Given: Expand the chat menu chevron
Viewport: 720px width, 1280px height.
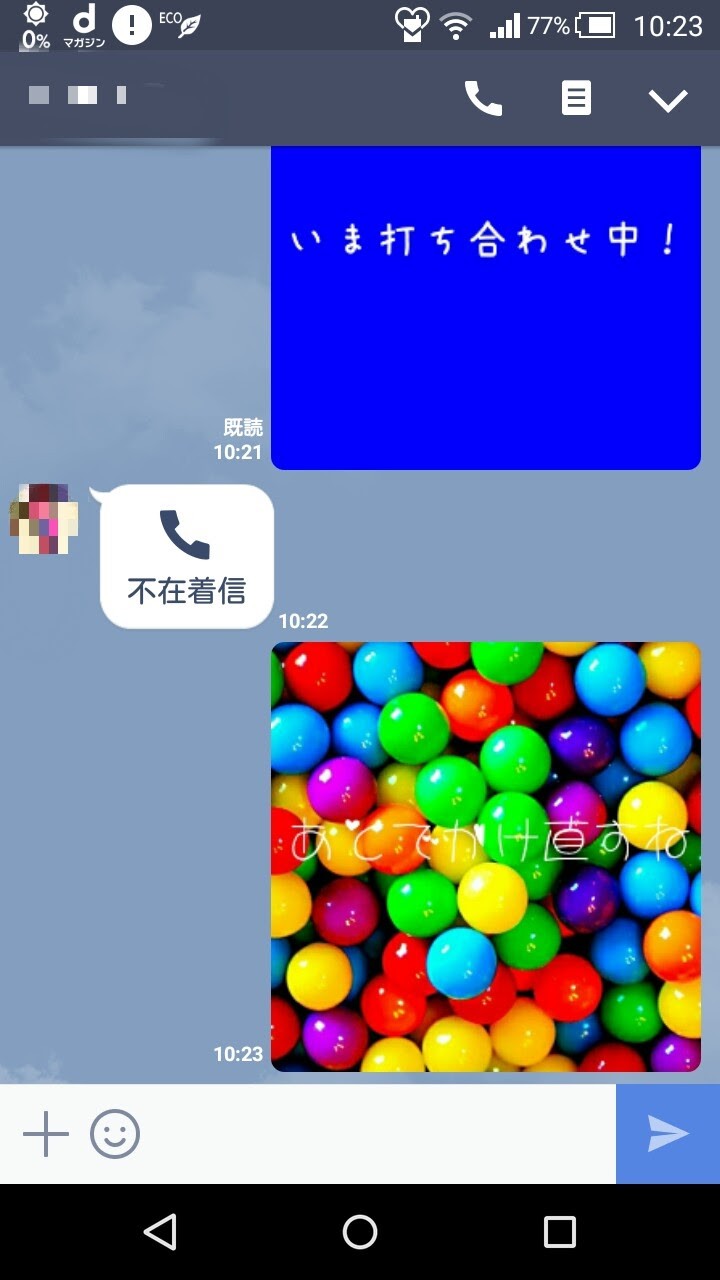Looking at the screenshot, I should point(667,99).
